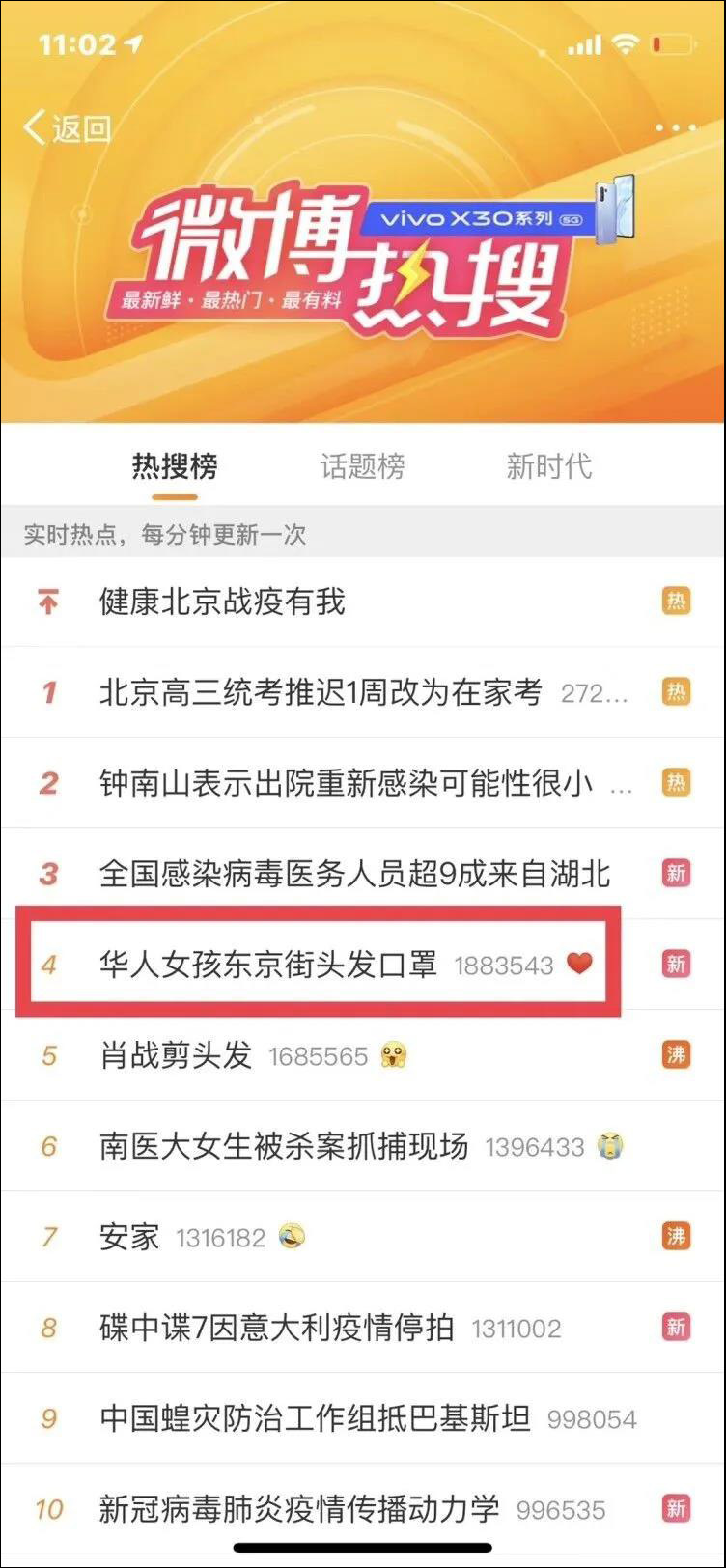
Task: Switch to the 话题榜 tab
Action: 362,467
